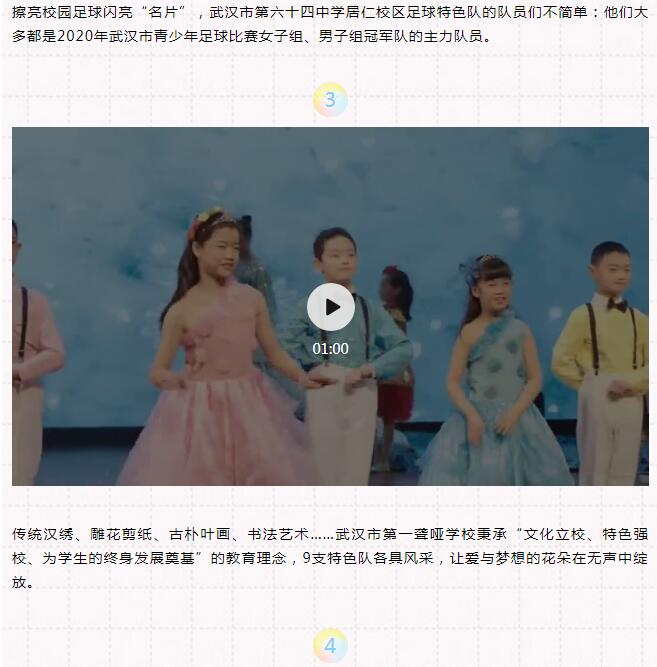
Task: Play the children's dance performance video
Action: 330,307
